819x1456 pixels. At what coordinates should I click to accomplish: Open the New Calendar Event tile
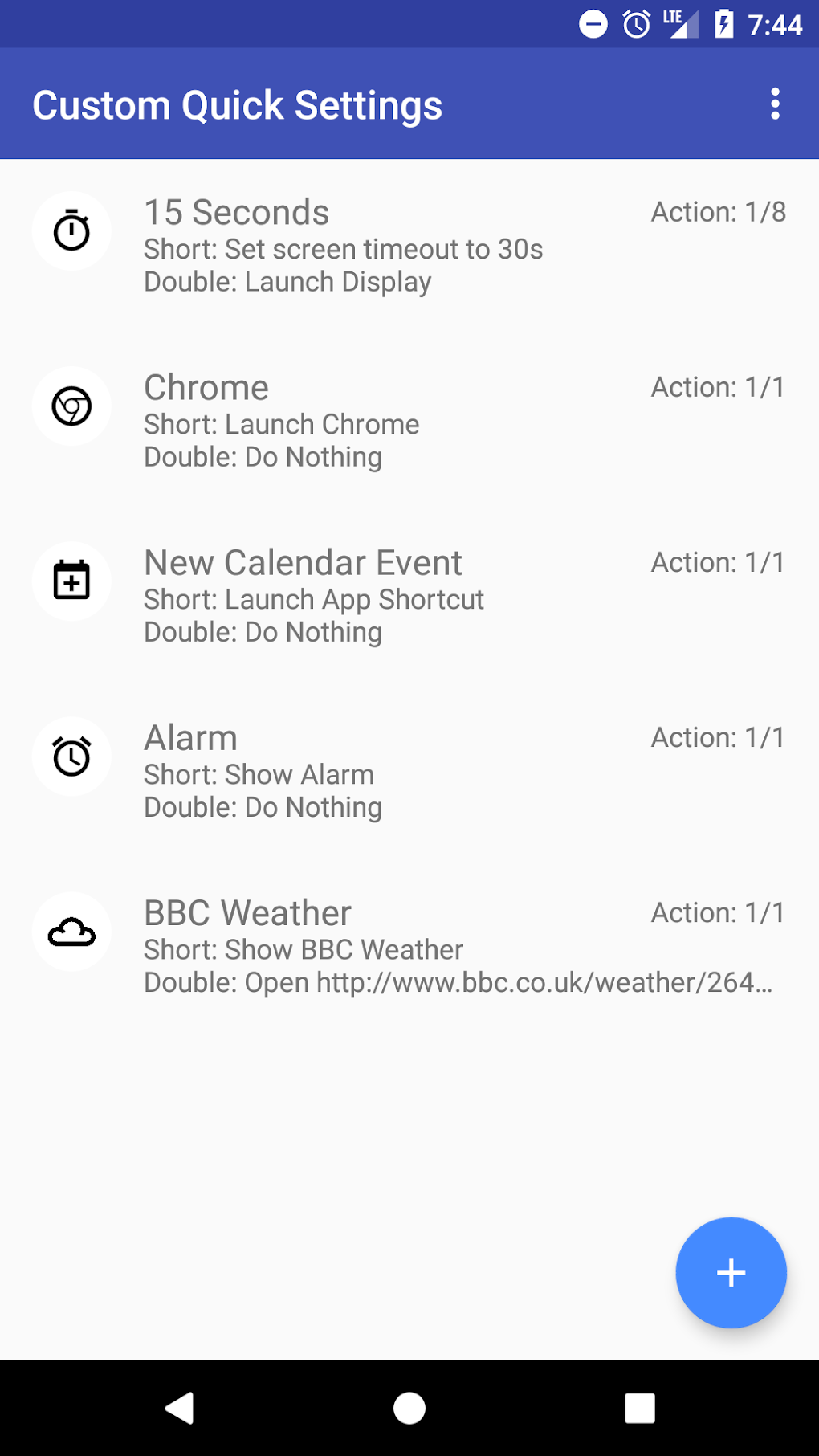point(409,597)
